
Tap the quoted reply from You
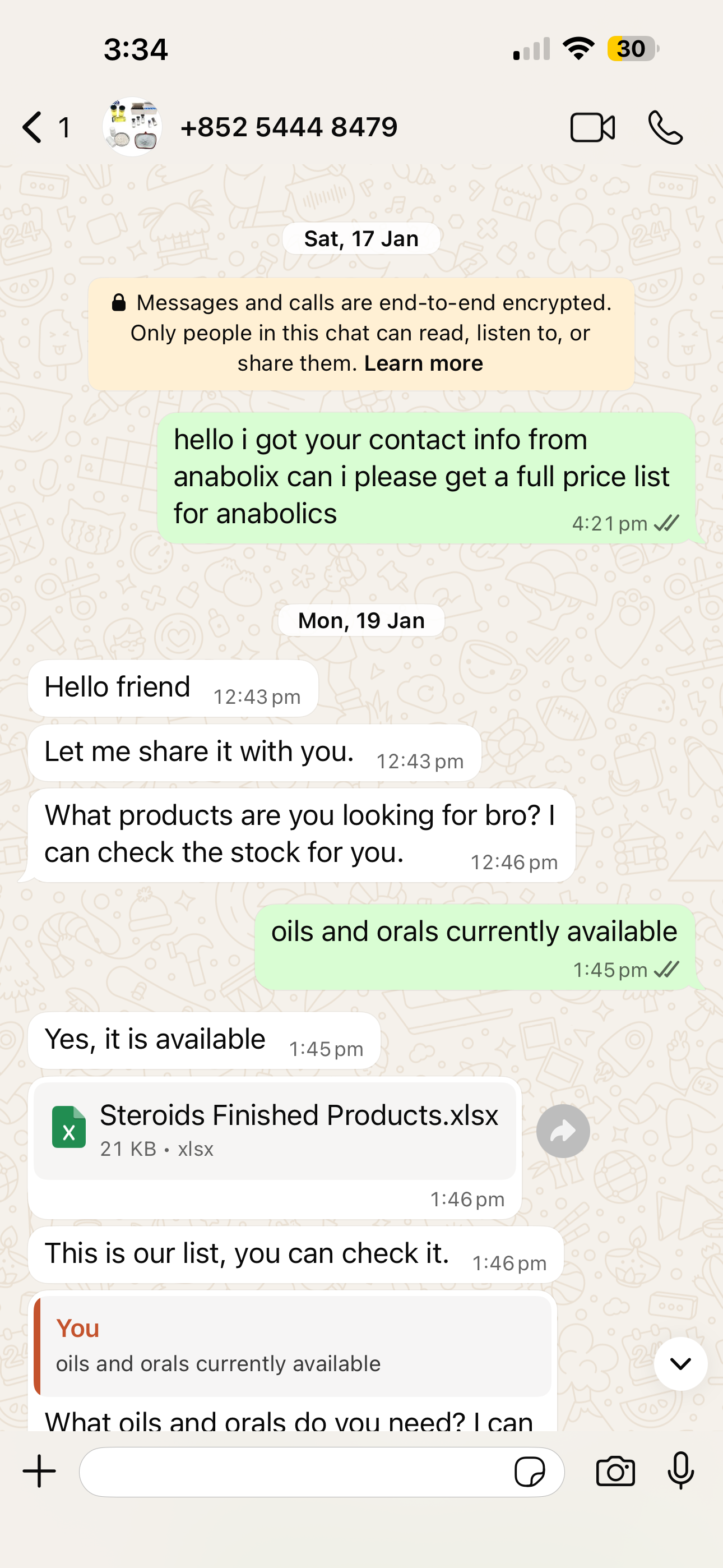[292, 1346]
